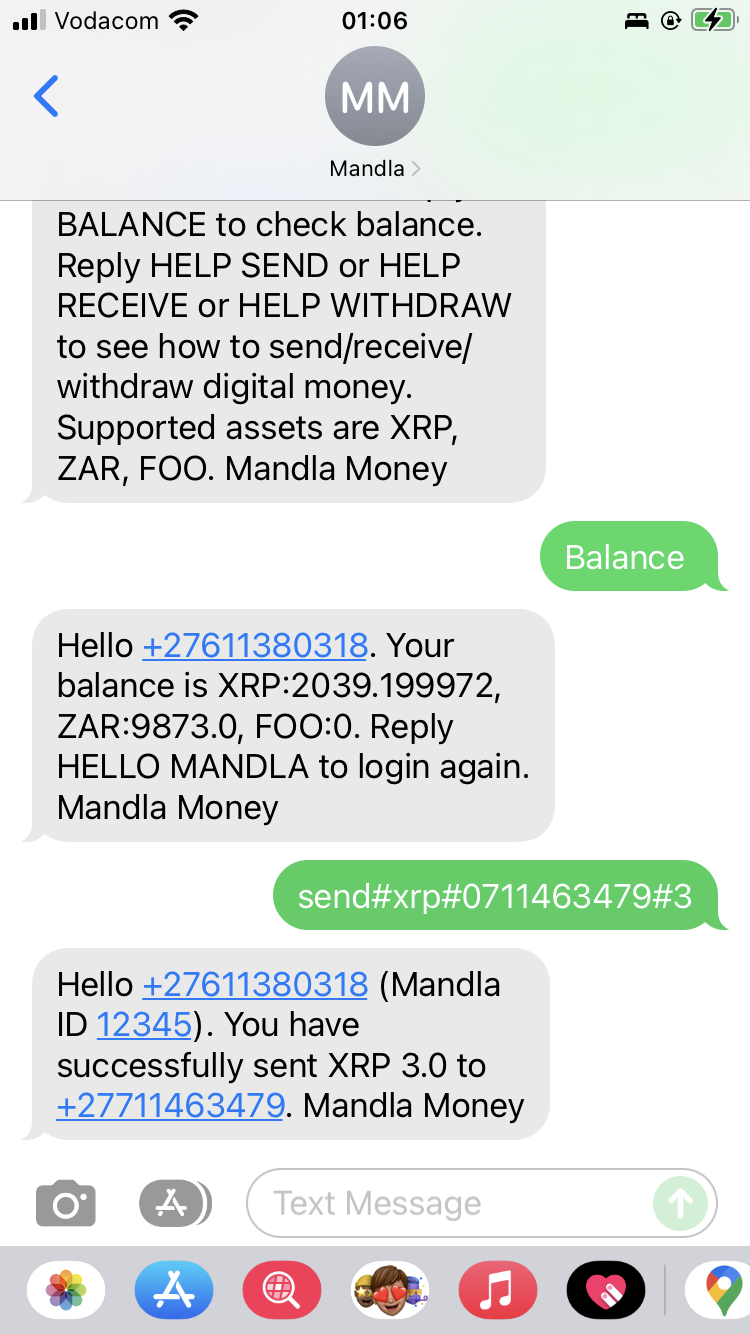Open the Digital Touch heart app
750x1334 pixels.
tap(605, 1290)
